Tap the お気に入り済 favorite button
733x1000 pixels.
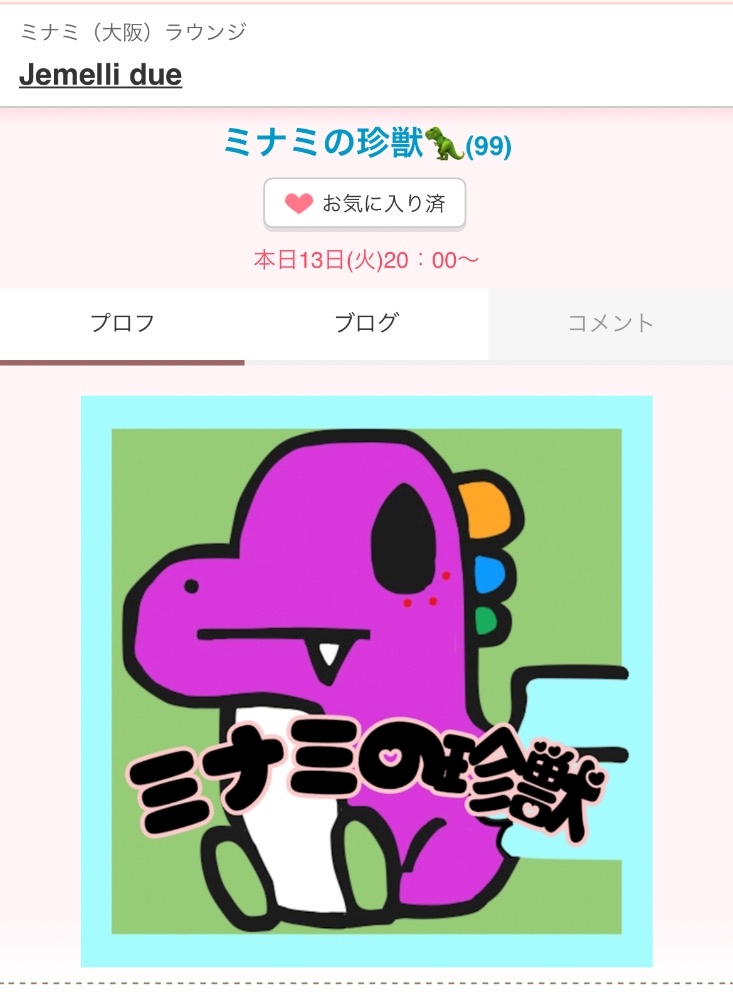365,203
